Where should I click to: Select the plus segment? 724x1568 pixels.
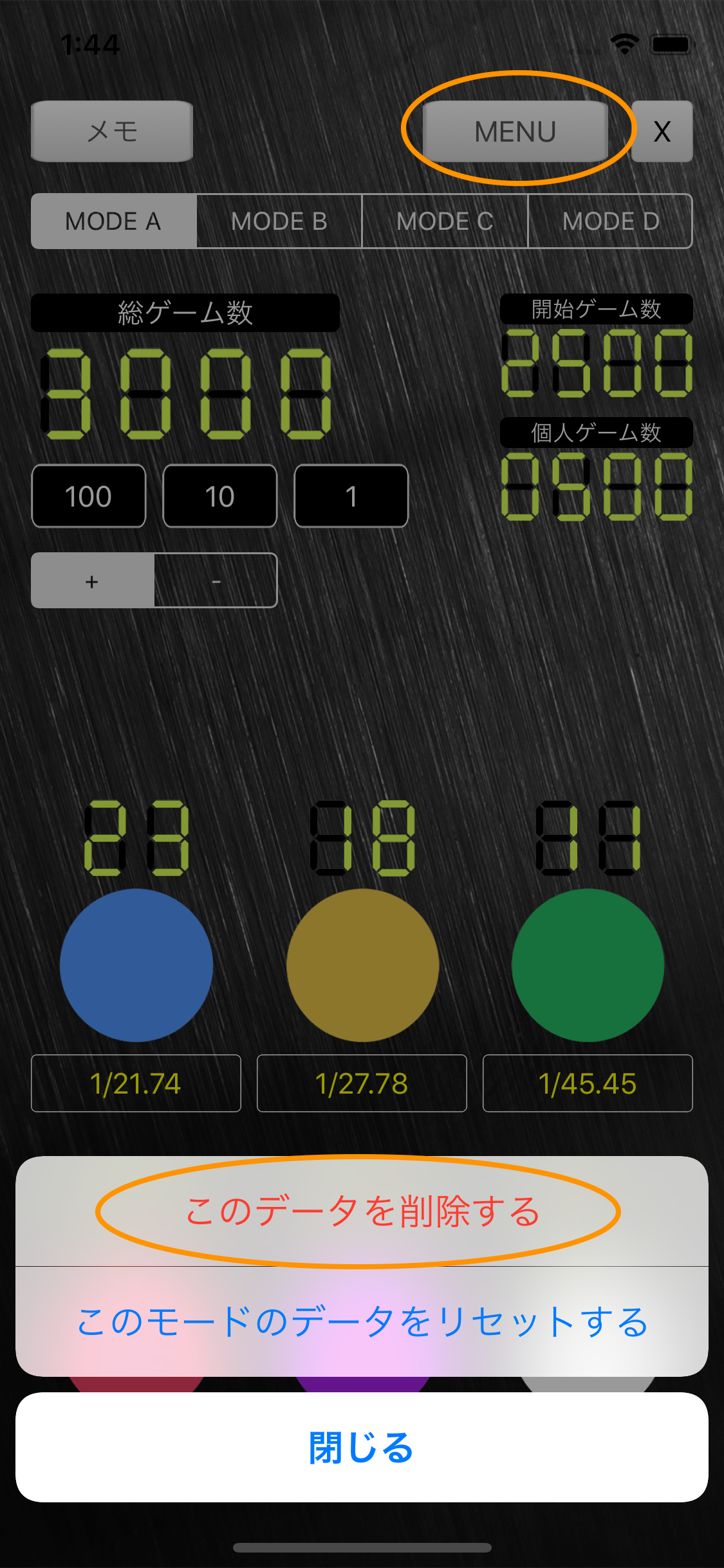click(93, 581)
